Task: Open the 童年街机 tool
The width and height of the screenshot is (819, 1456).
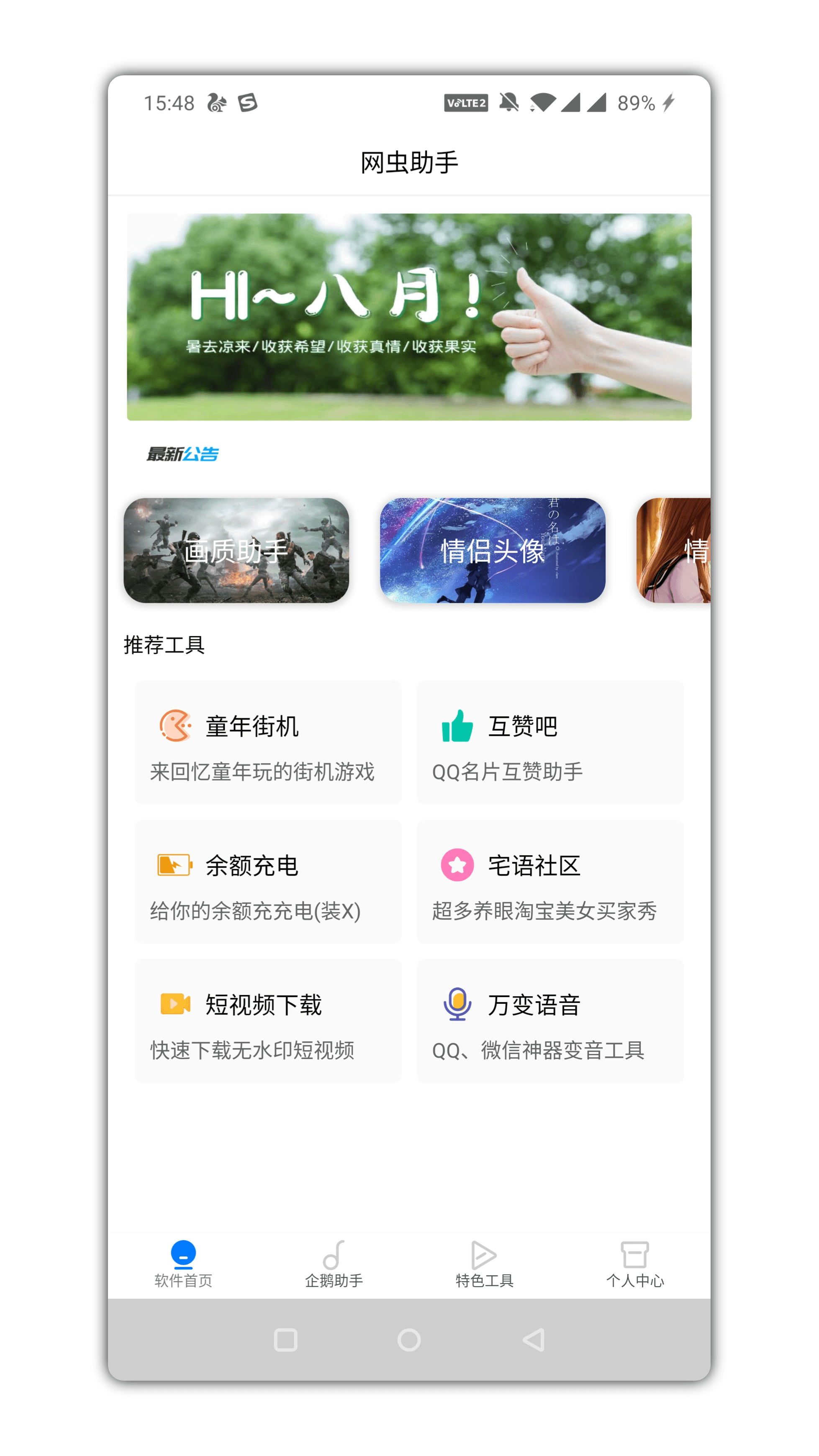Action: point(268,741)
